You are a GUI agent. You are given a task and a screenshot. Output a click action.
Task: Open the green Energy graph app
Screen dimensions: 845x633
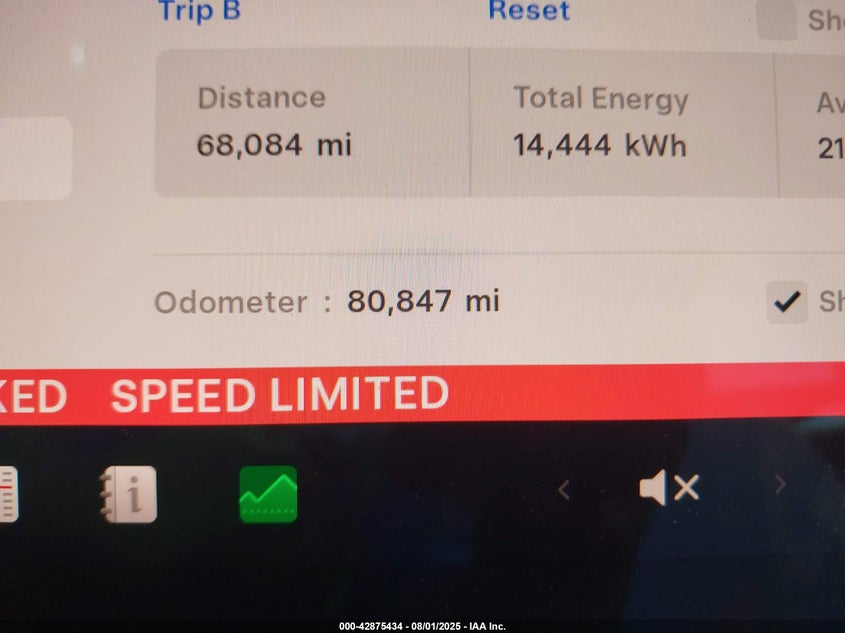268,494
